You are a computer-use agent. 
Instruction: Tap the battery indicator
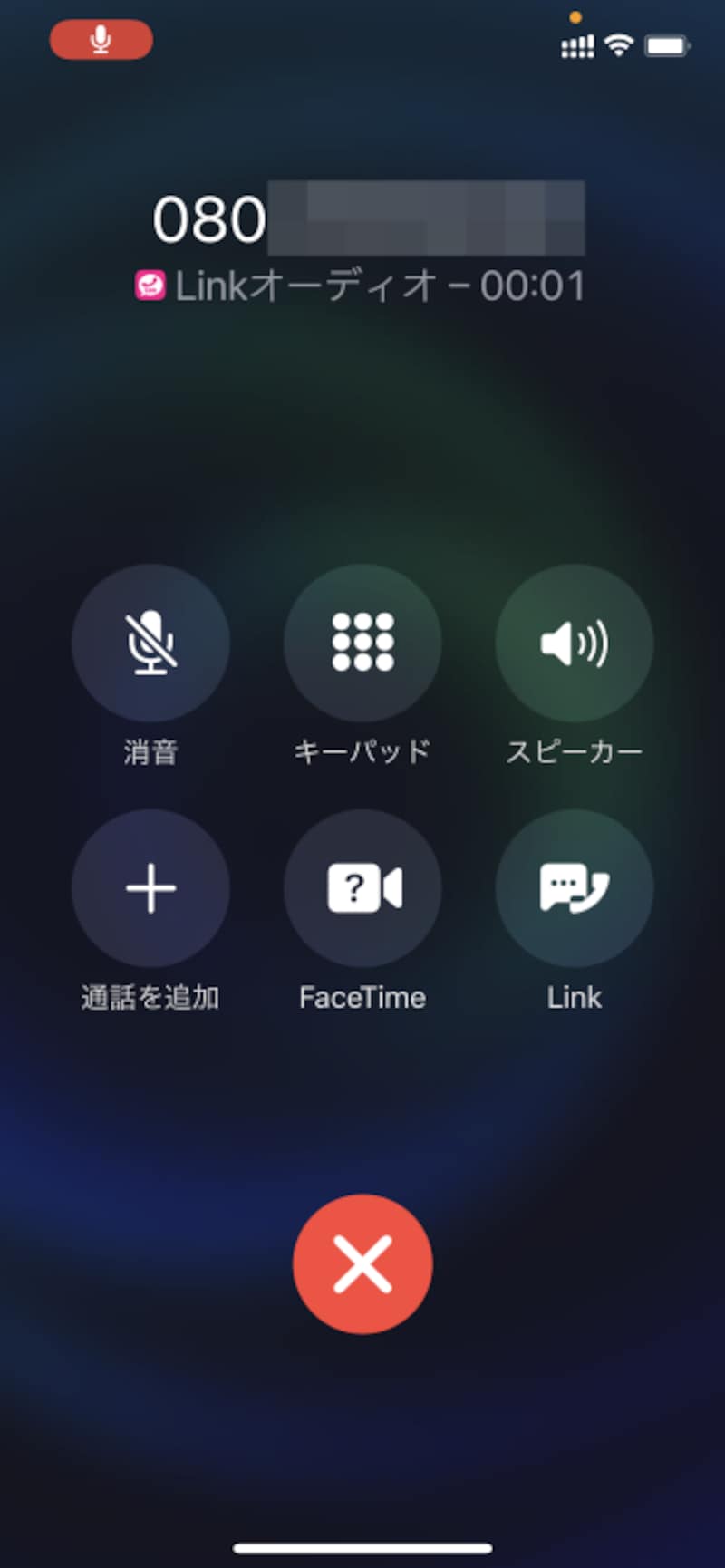667,44
